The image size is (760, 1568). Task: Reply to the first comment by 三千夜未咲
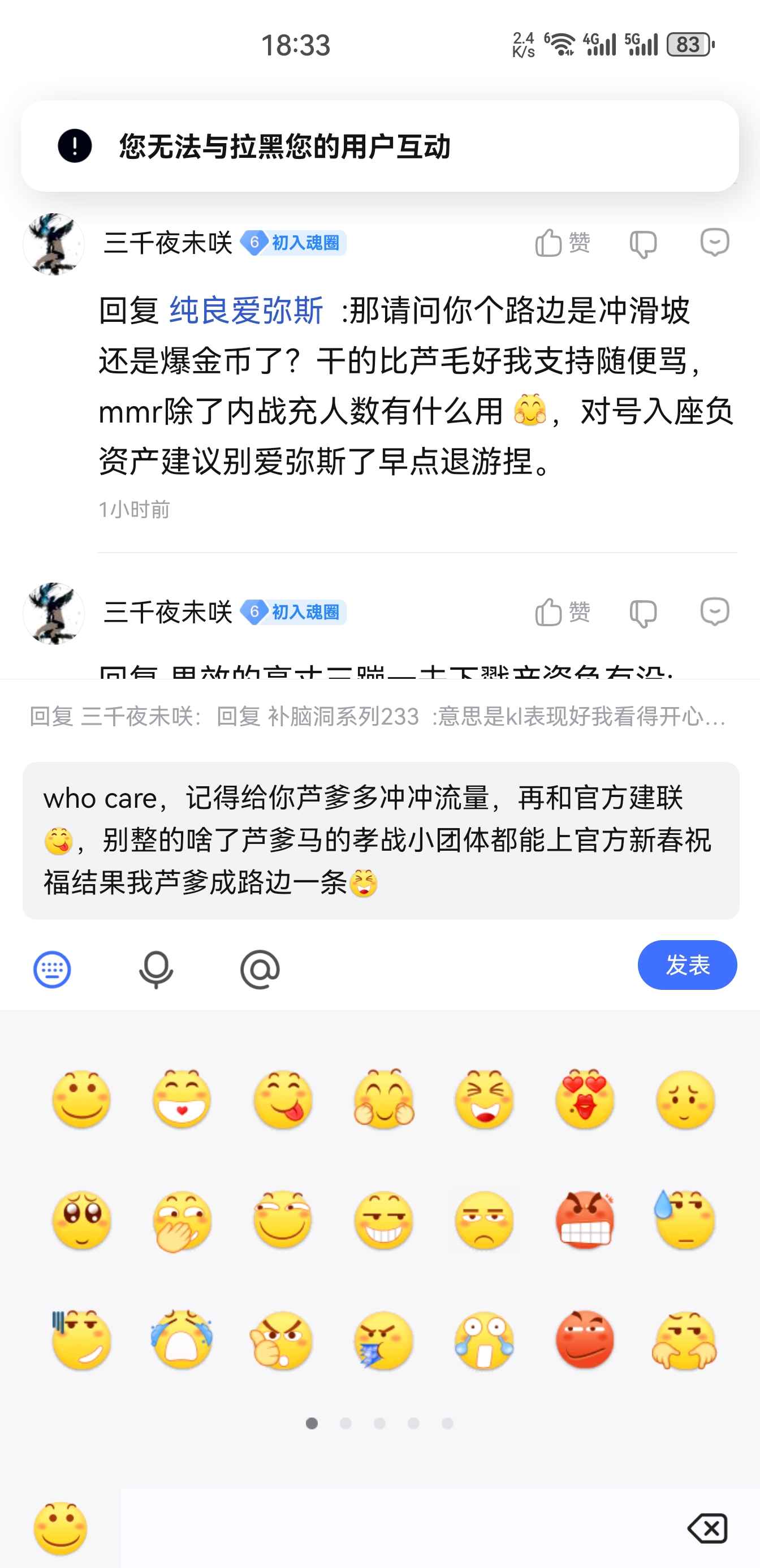[x=714, y=243]
